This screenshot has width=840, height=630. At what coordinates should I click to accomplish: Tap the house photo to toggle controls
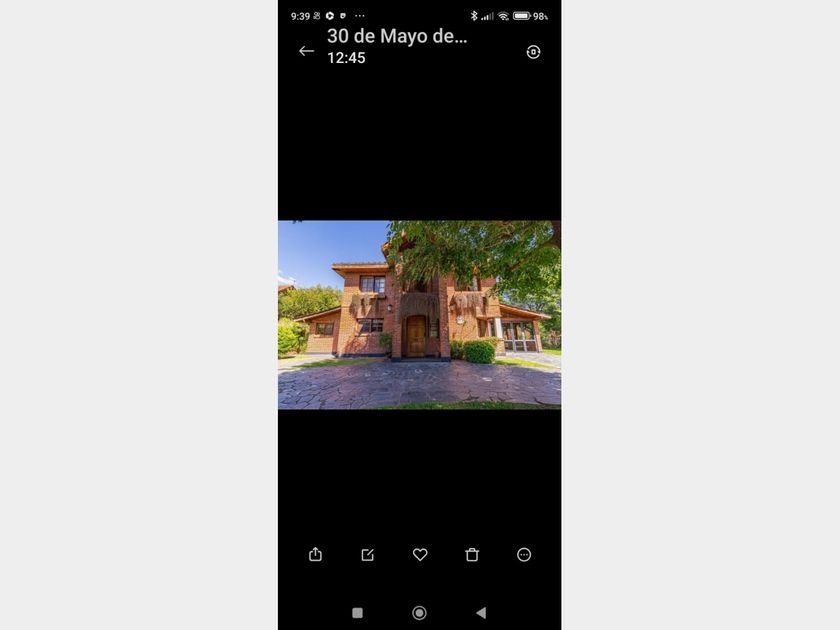click(419, 315)
